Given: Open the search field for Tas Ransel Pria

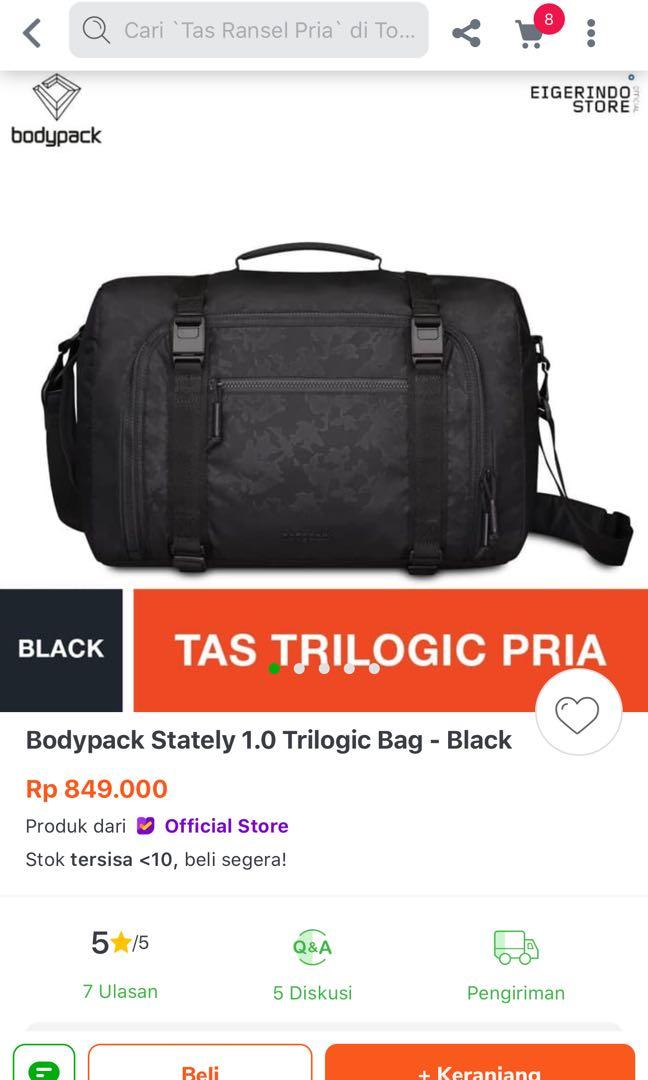Looking at the screenshot, I should (x=249, y=31).
